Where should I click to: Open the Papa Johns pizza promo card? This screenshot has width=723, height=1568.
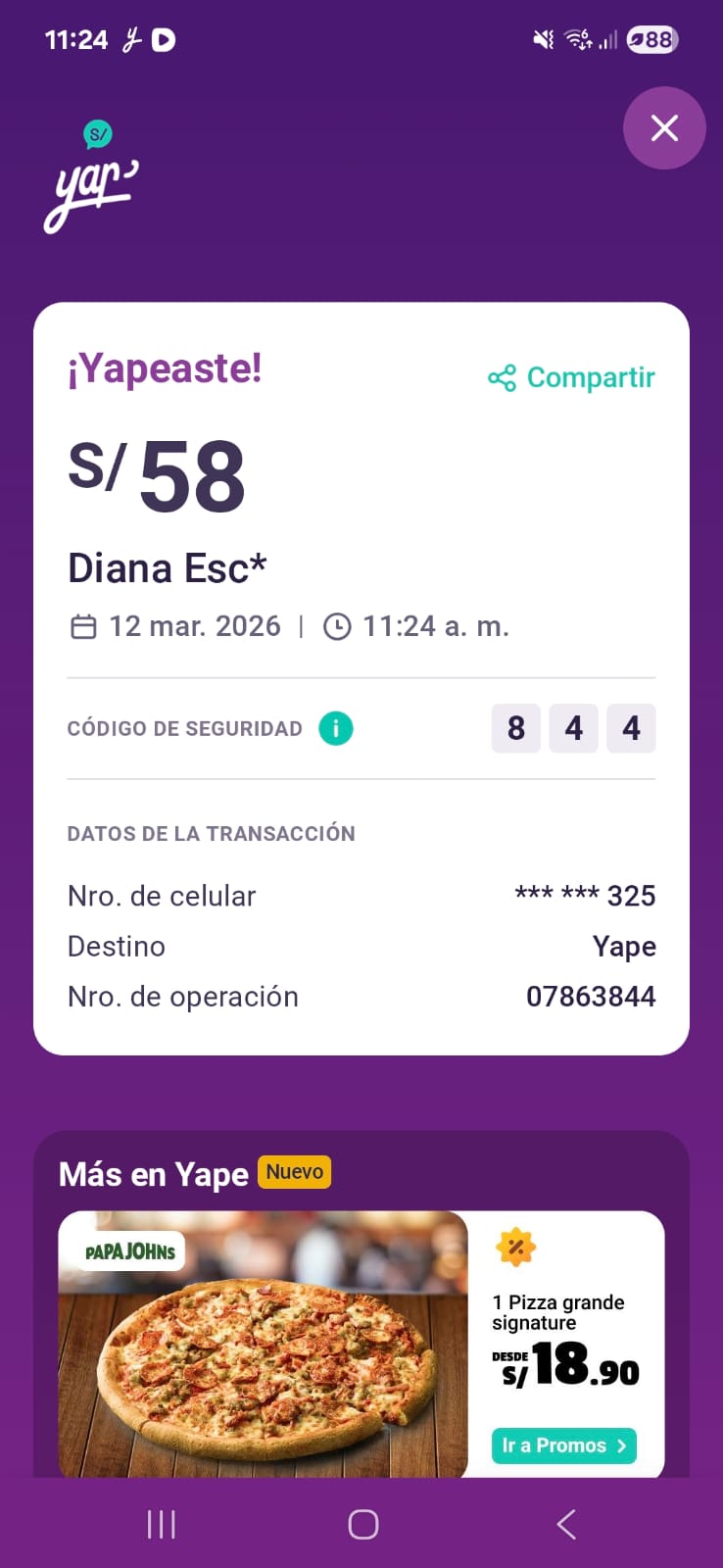click(263, 1344)
